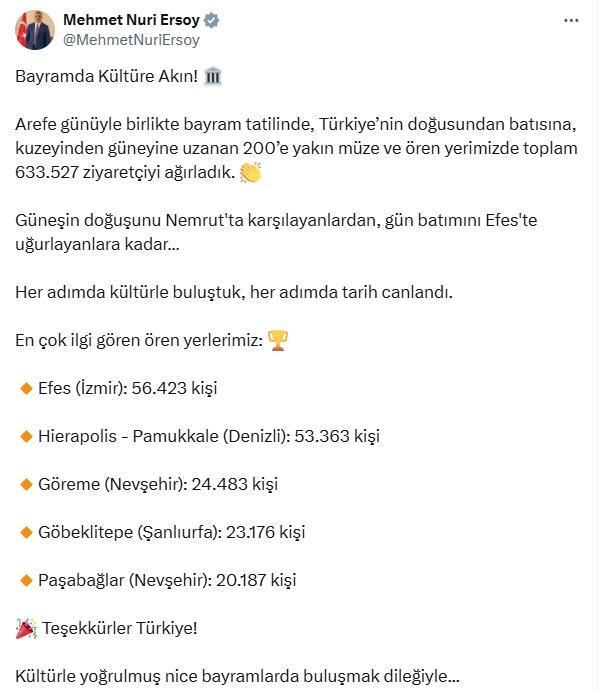Open the @MehmetNuriErsoy handle

pos(131,40)
